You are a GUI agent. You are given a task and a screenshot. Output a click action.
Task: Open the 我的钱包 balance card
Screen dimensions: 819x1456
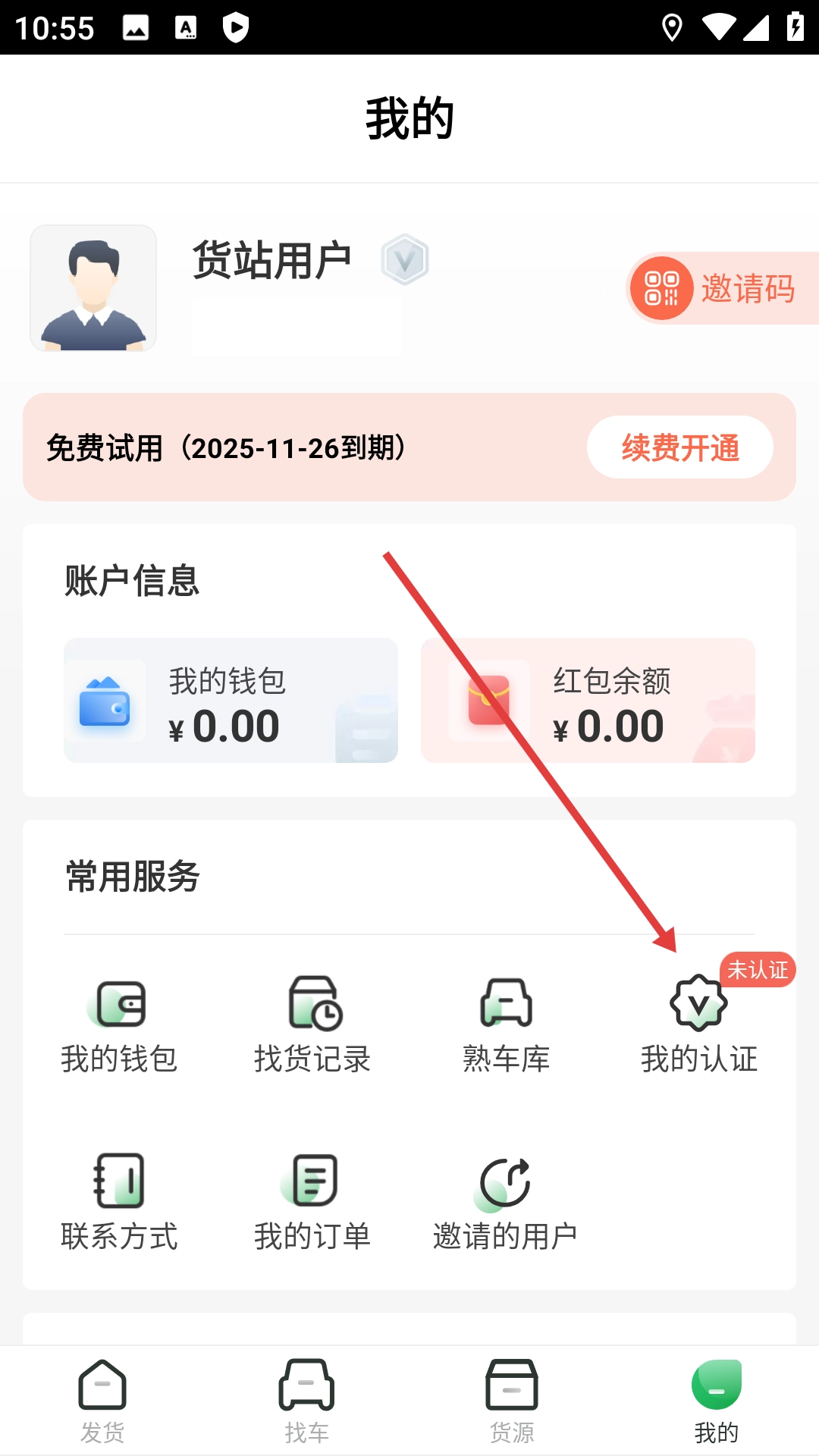point(231,700)
